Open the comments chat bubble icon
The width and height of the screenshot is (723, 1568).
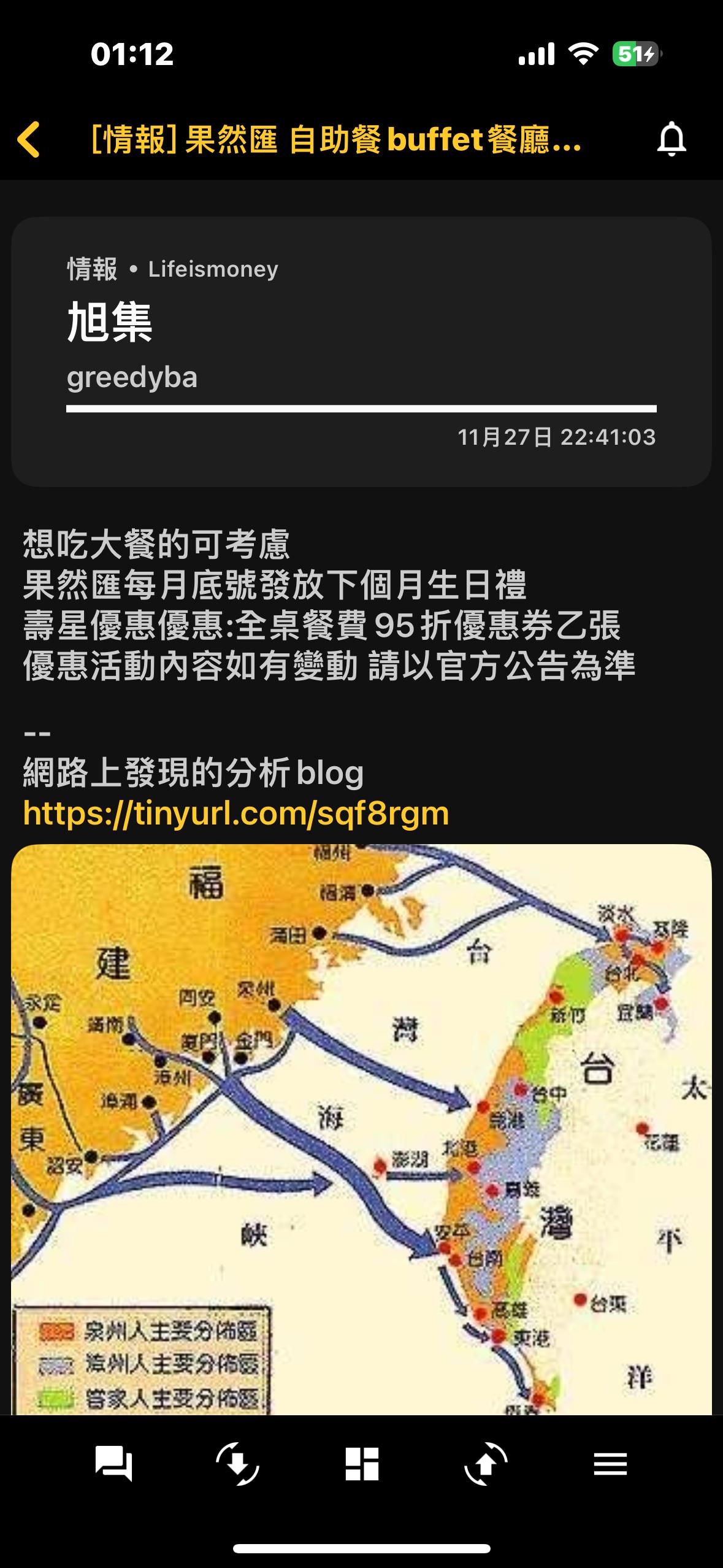click(113, 1464)
